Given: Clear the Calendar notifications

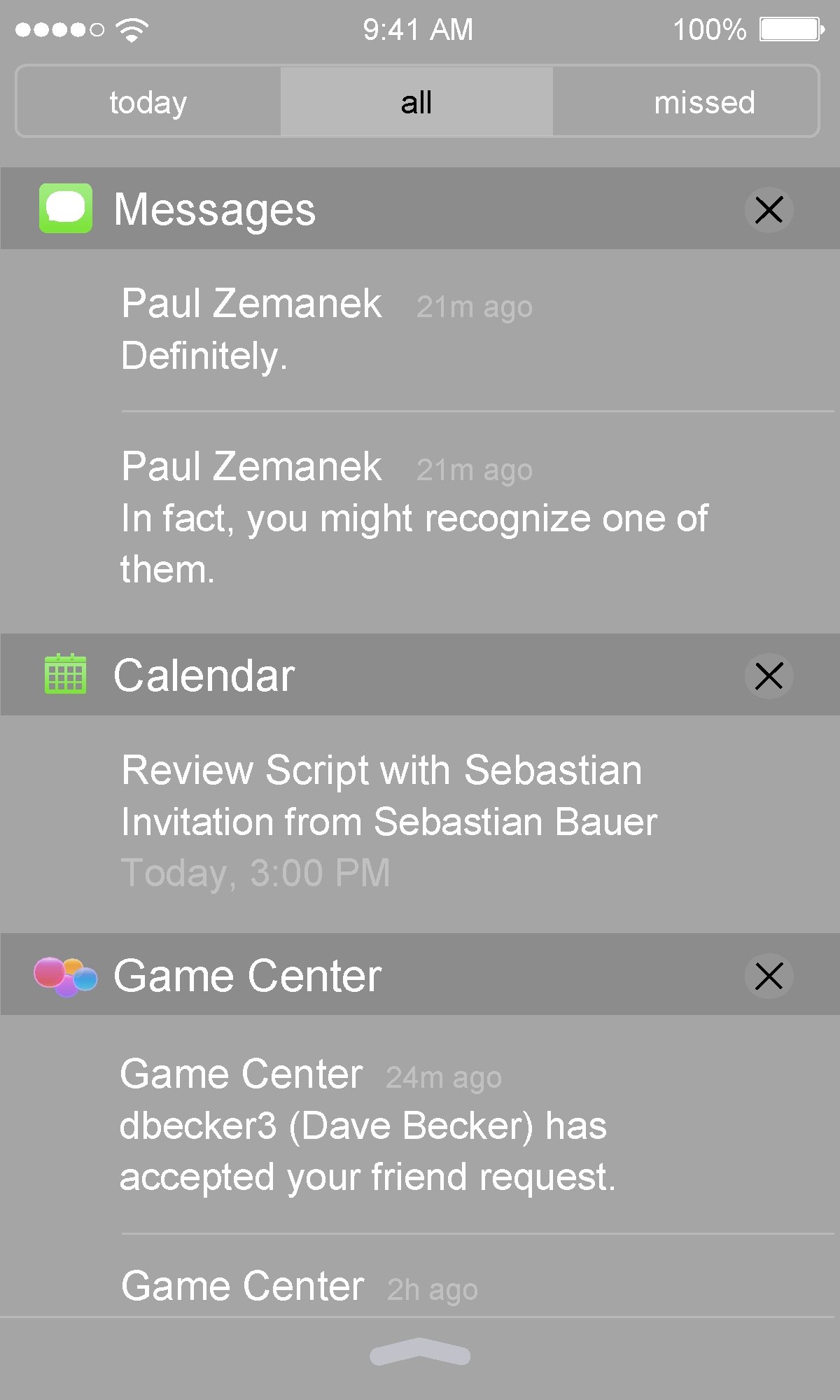Looking at the screenshot, I should [769, 675].
